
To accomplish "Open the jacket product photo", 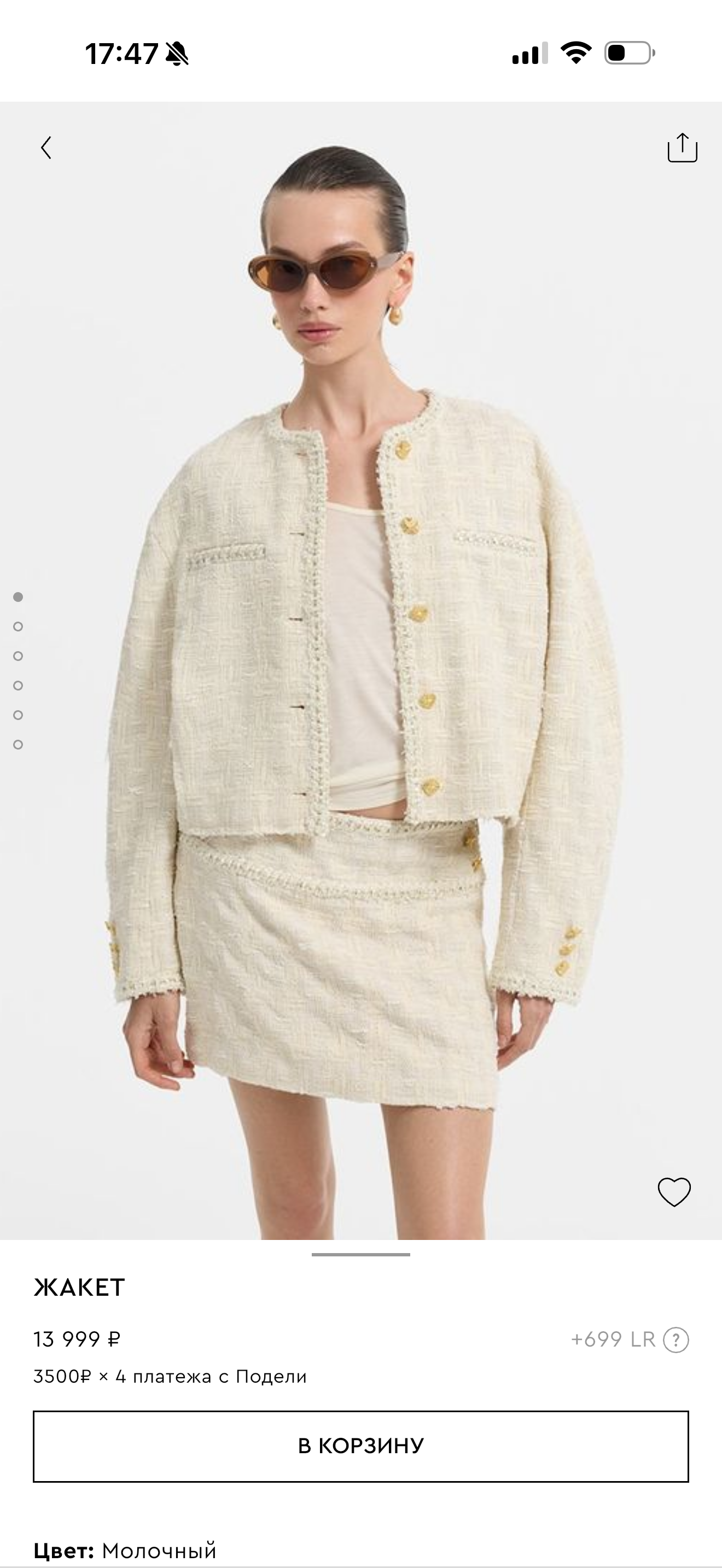I will [361, 670].
